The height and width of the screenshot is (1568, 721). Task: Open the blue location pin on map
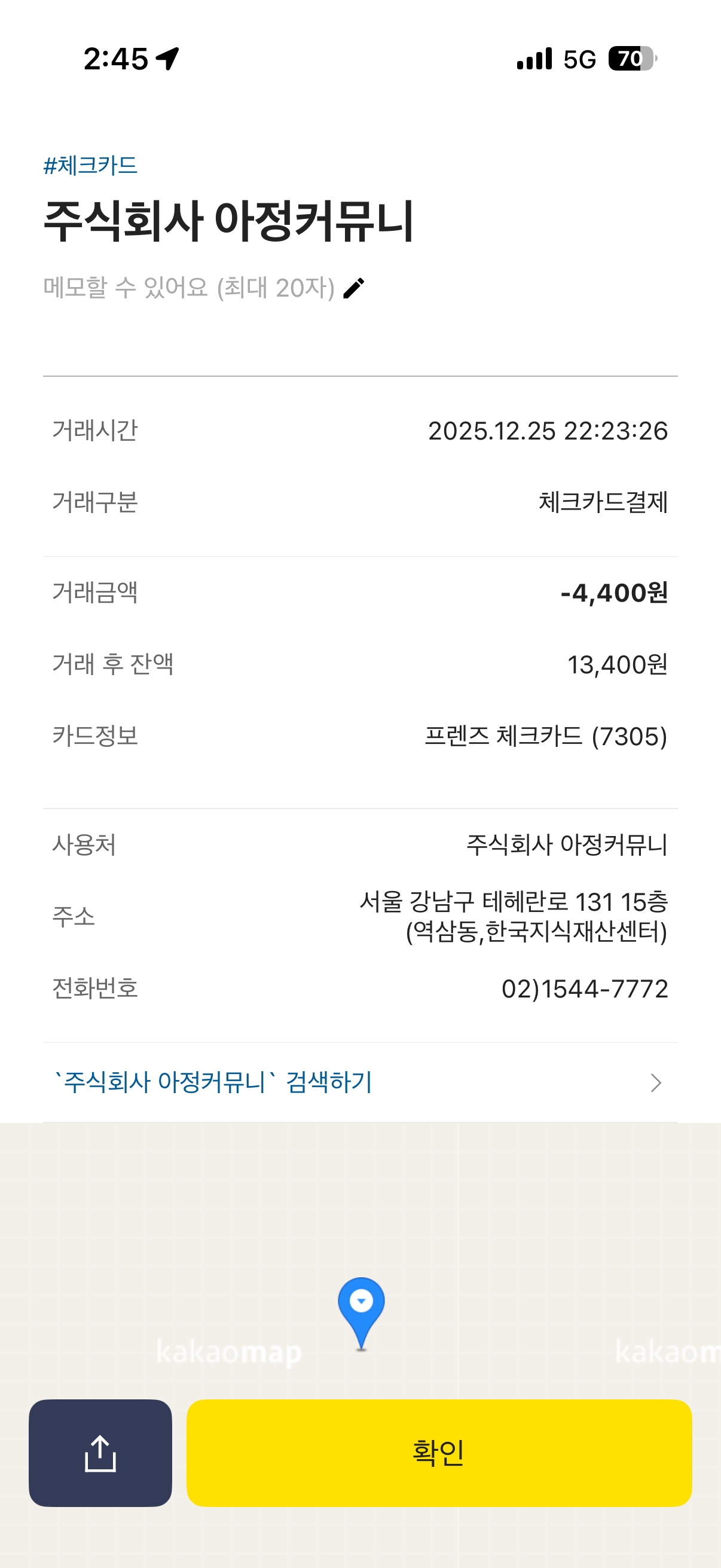tap(361, 1308)
